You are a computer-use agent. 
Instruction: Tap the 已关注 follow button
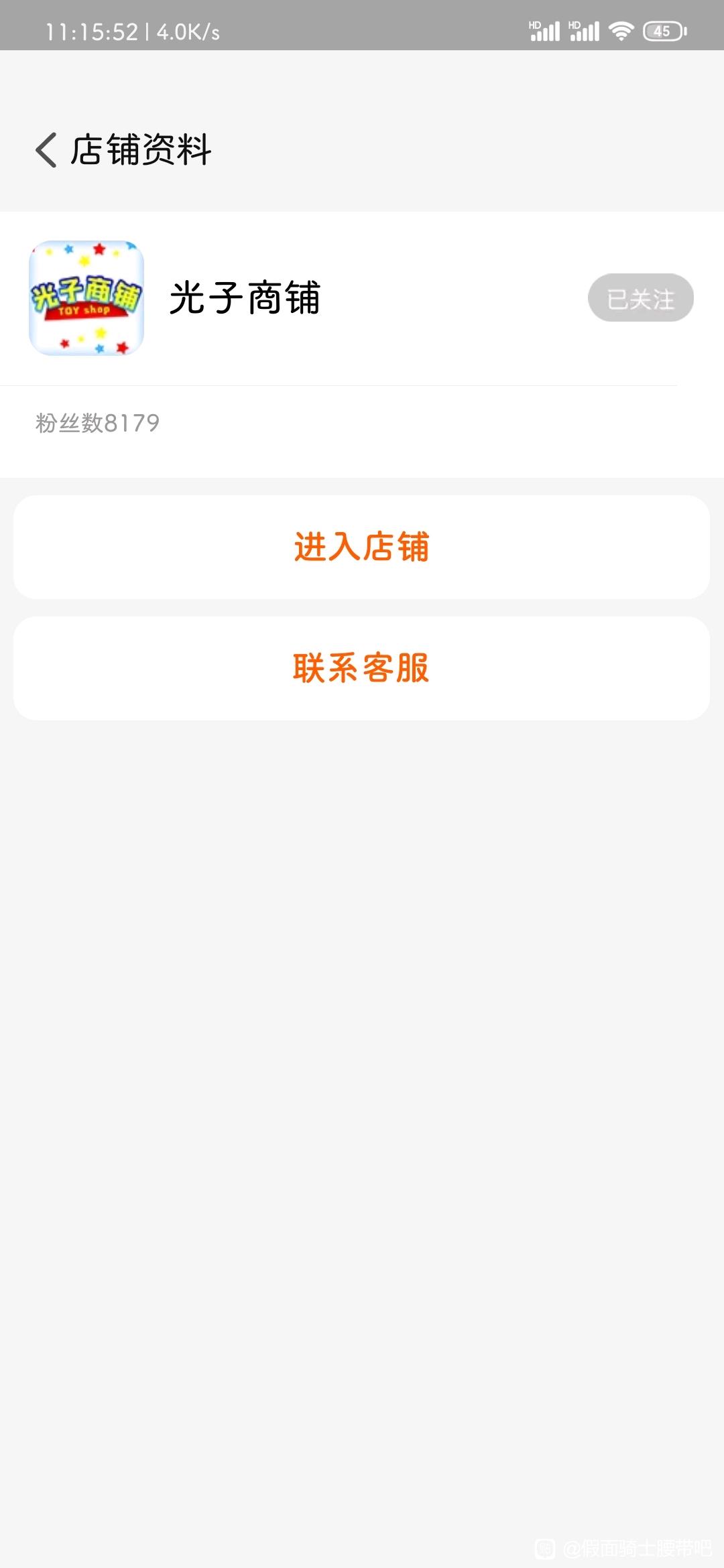click(640, 298)
